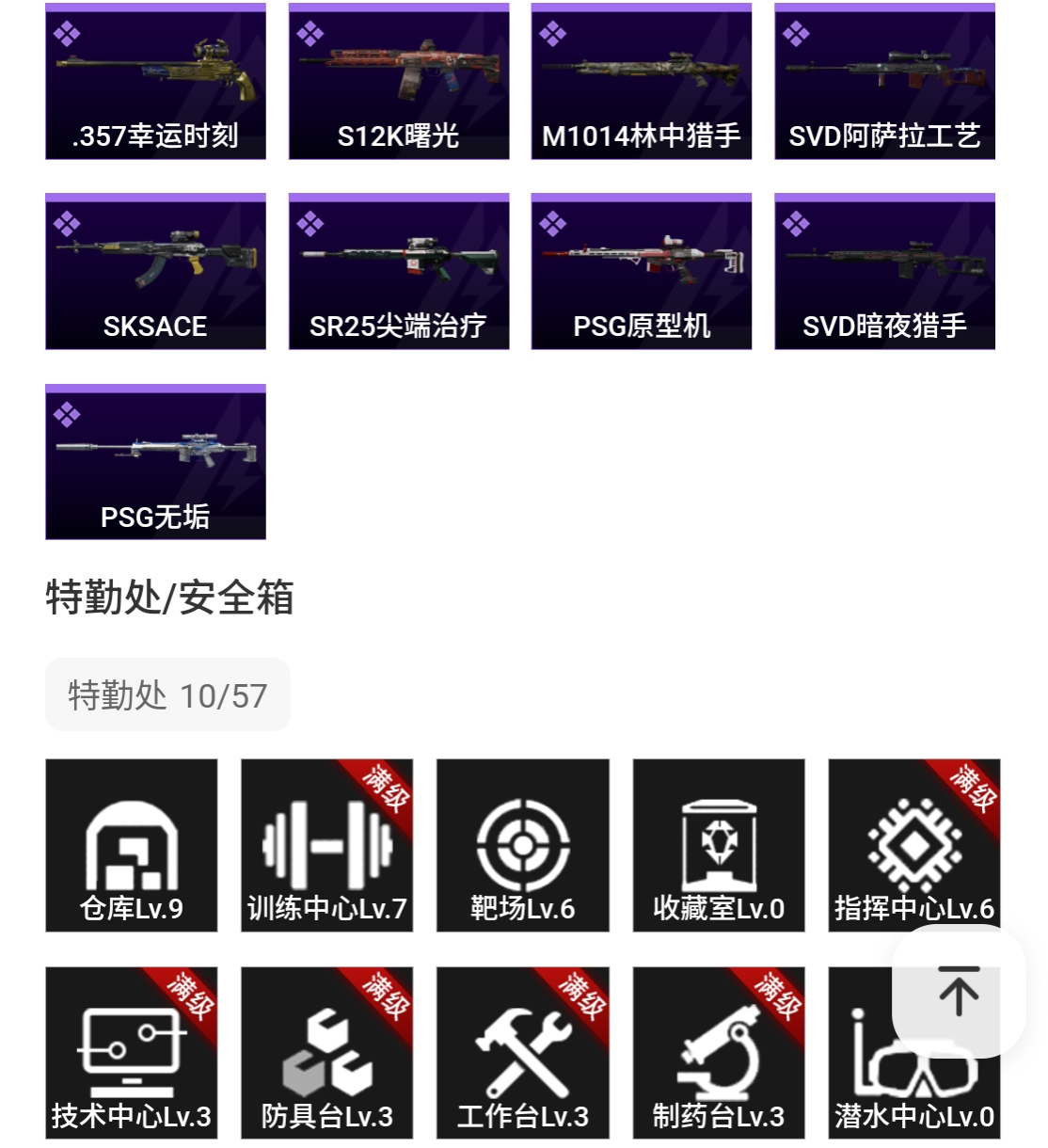Image resolution: width=1048 pixels, height=1148 pixels.
Task: View the M1014林中猎手 skin tile
Action: pyautogui.click(x=641, y=82)
